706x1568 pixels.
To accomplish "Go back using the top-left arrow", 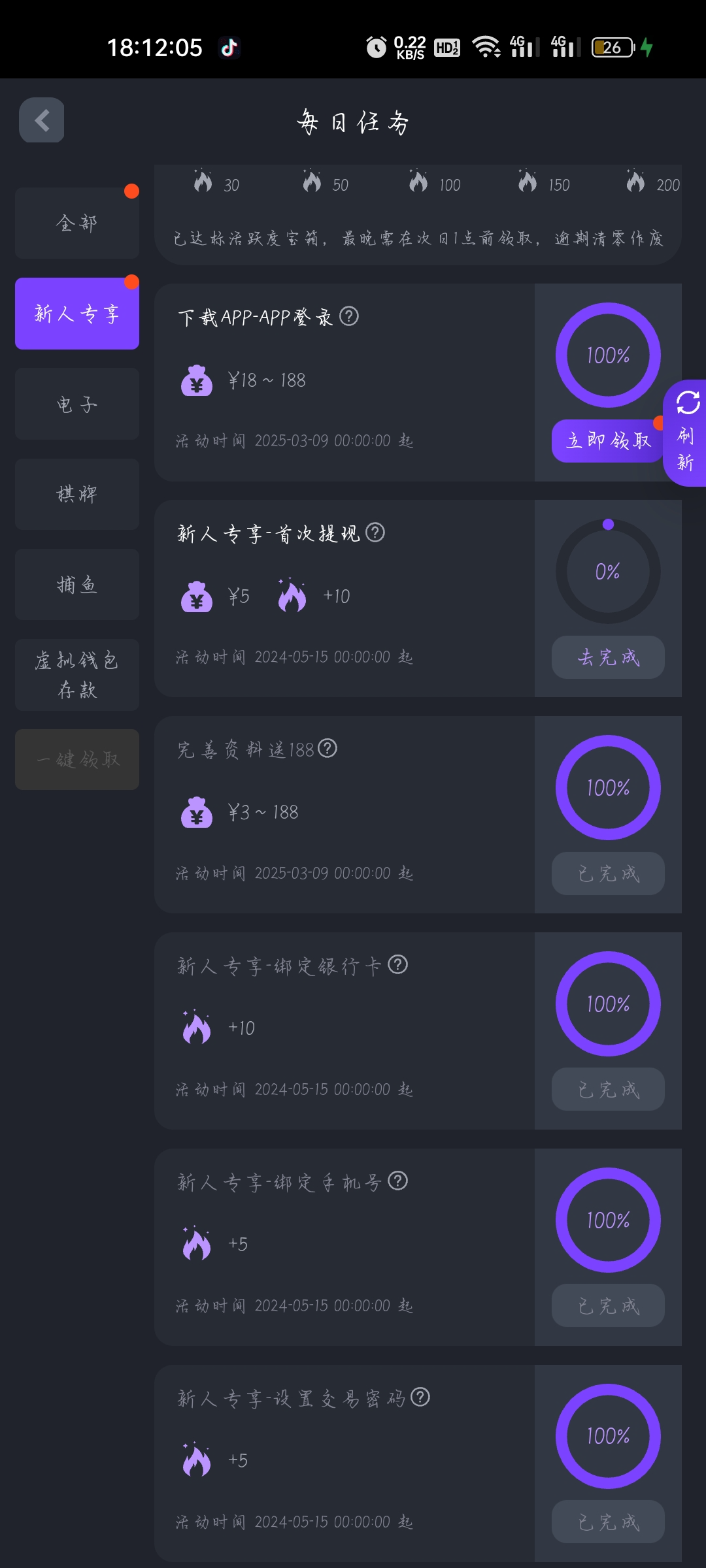I will point(42,120).
